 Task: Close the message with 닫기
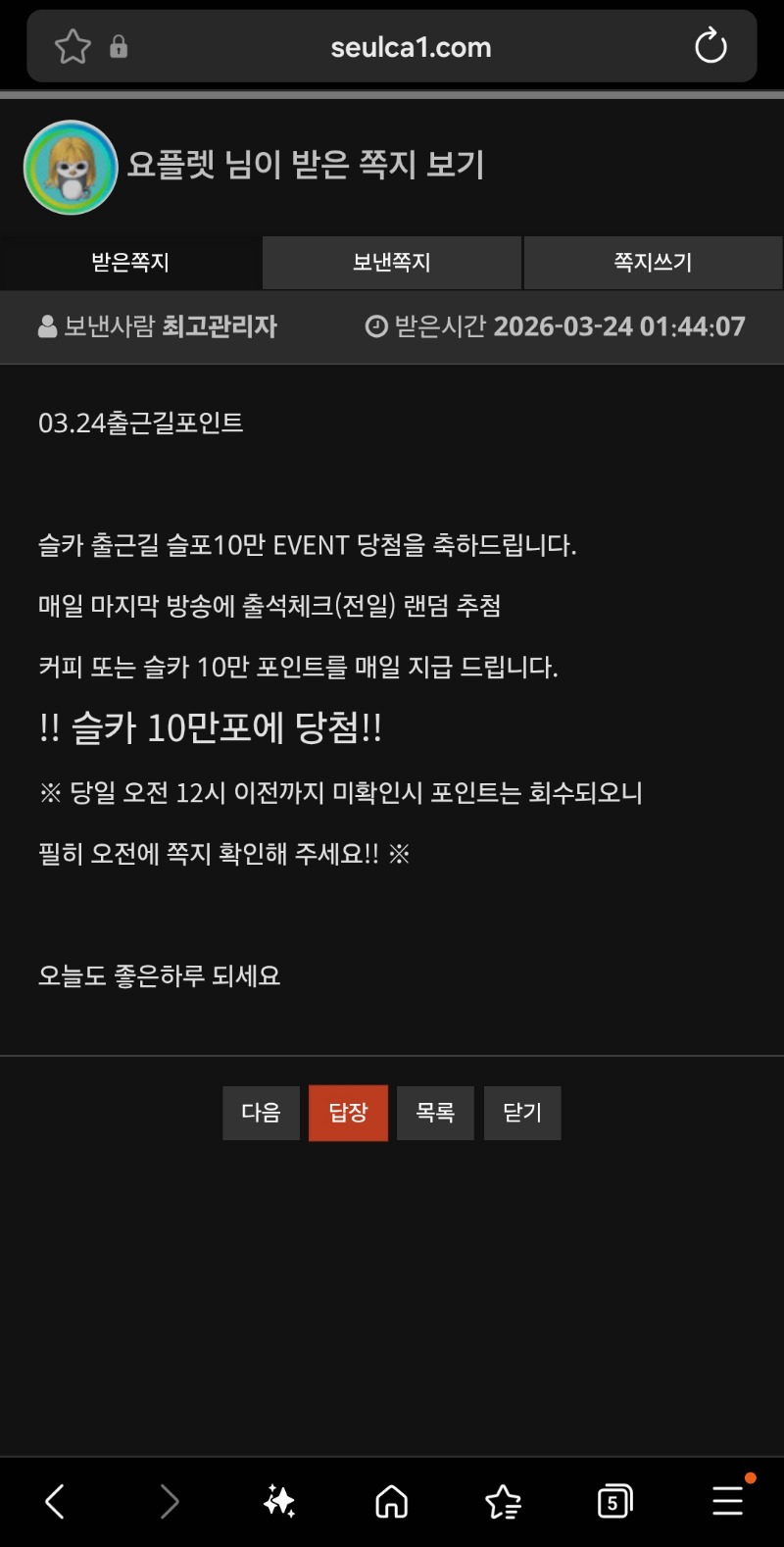point(522,1113)
